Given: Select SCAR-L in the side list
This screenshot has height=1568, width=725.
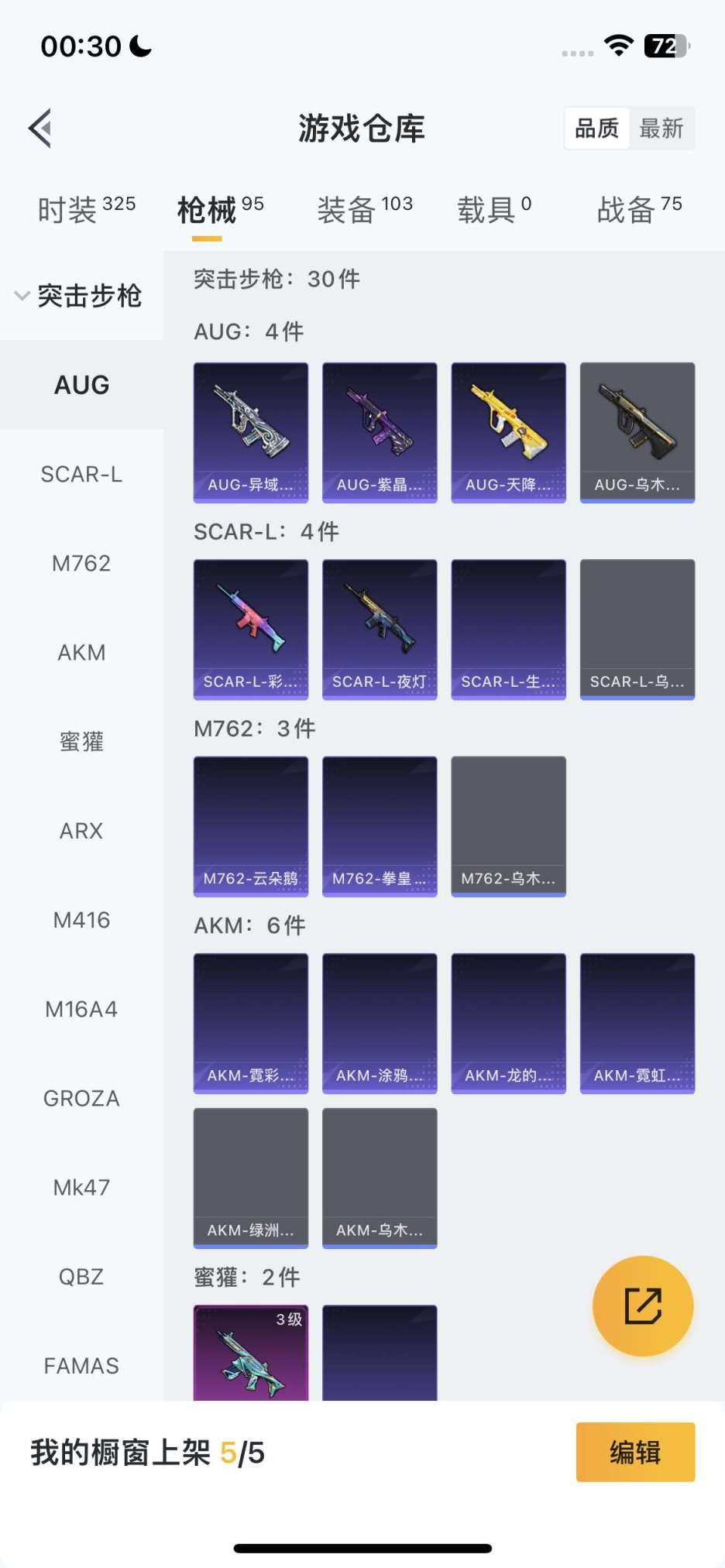Looking at the screenshot, I should point(81,474).
